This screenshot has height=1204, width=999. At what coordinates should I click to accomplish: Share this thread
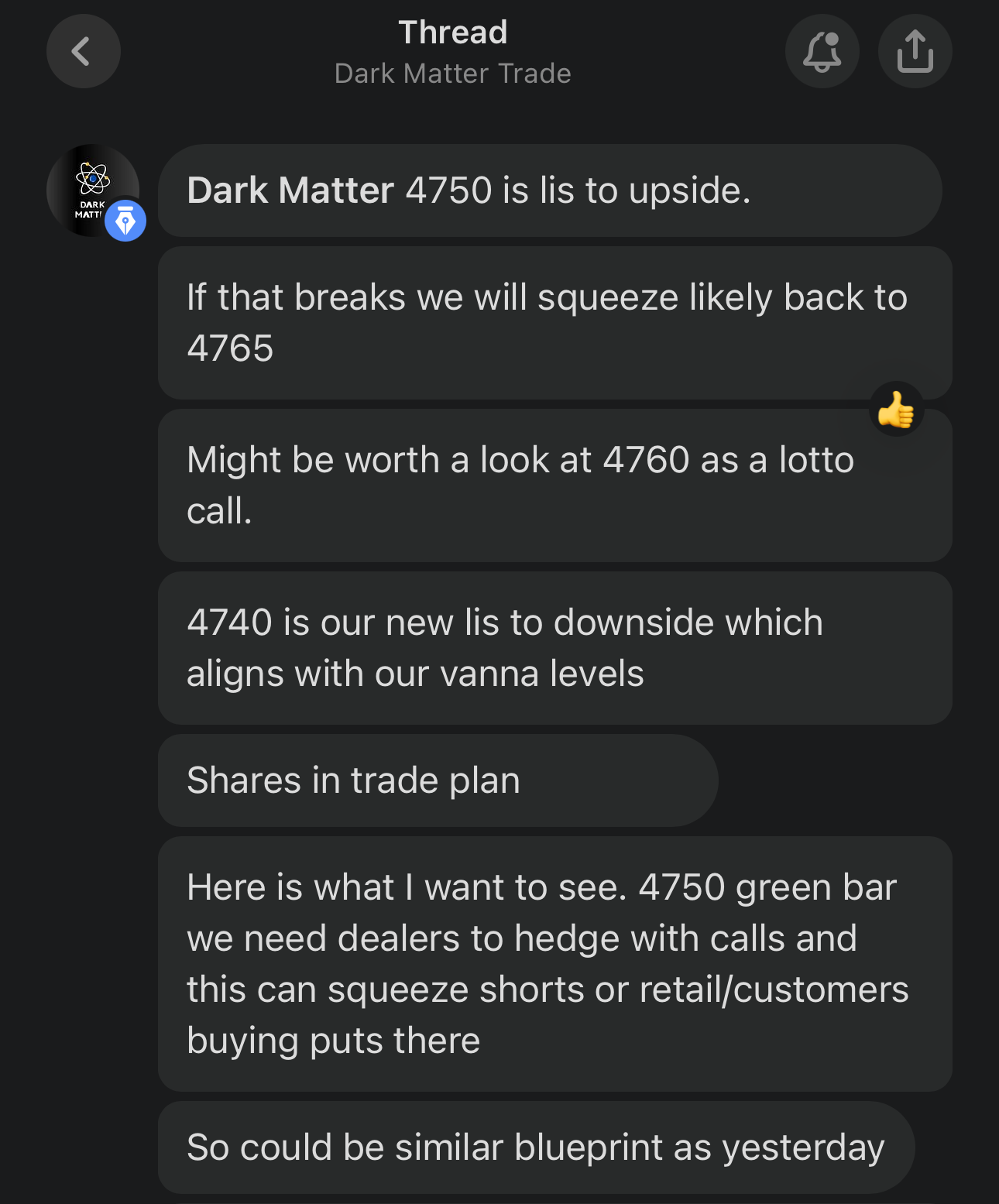pos(915,51)
